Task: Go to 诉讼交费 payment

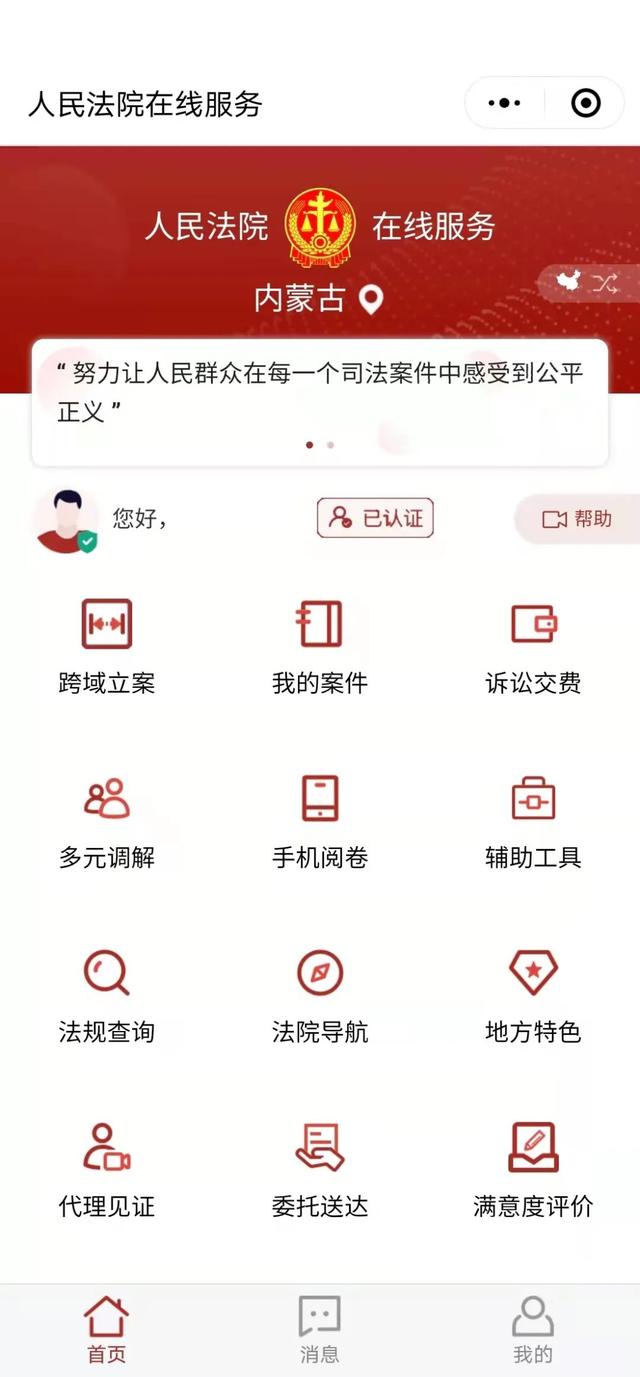Action: point(532,645)
